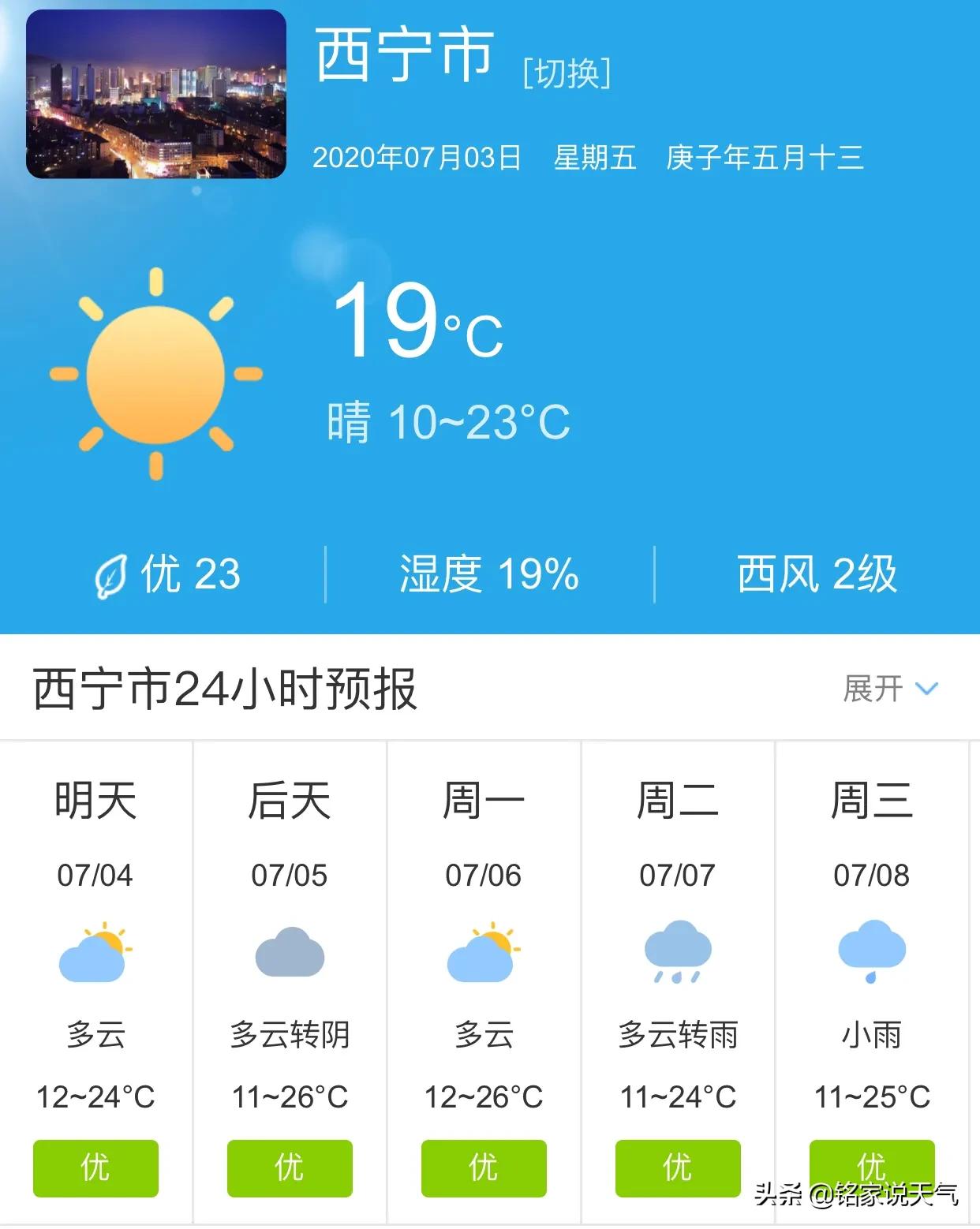Open the 明天 07/04 forecast card
980x1229 pixels.
(95, 978)
